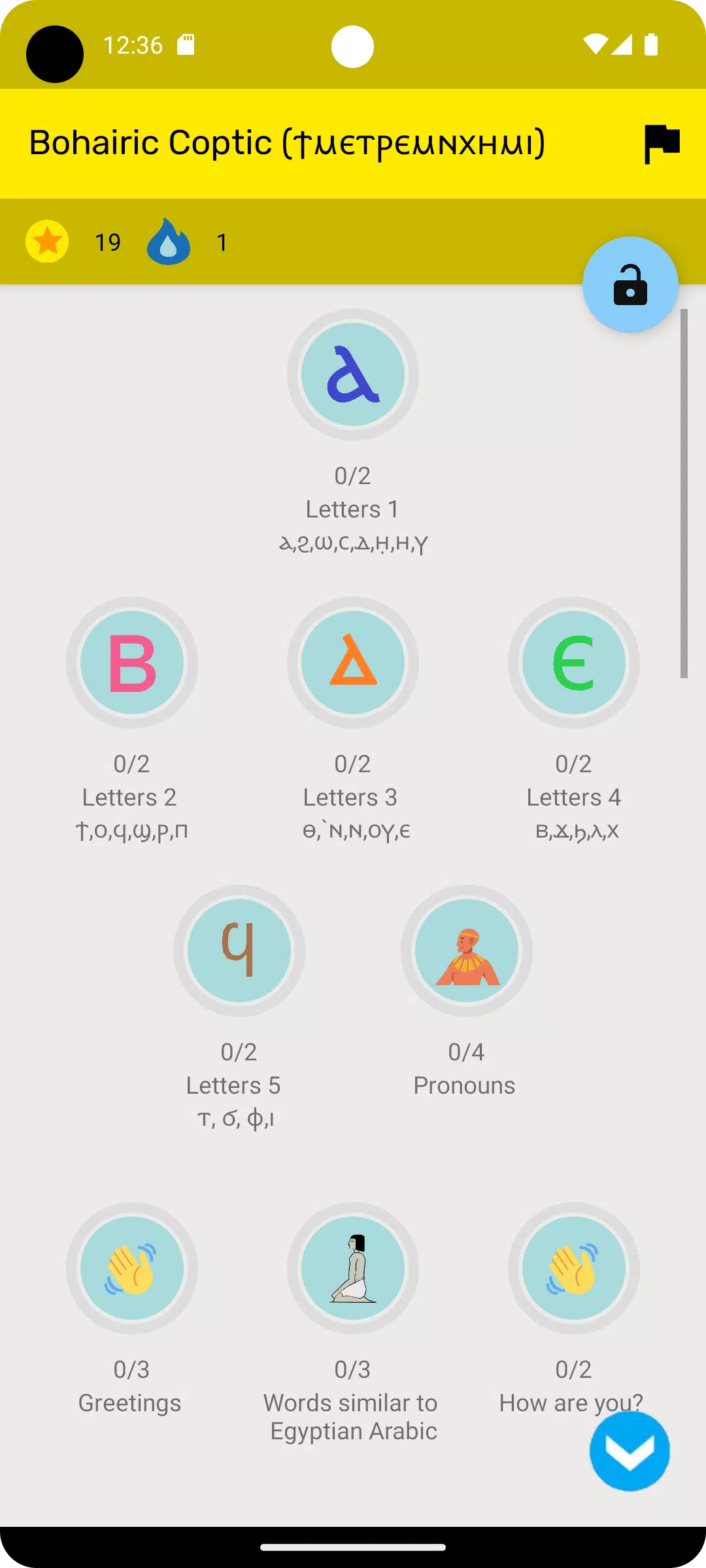Select the How are you? lesson
The height and width of the screenshot is (1568, 706).
point(573,1268)
